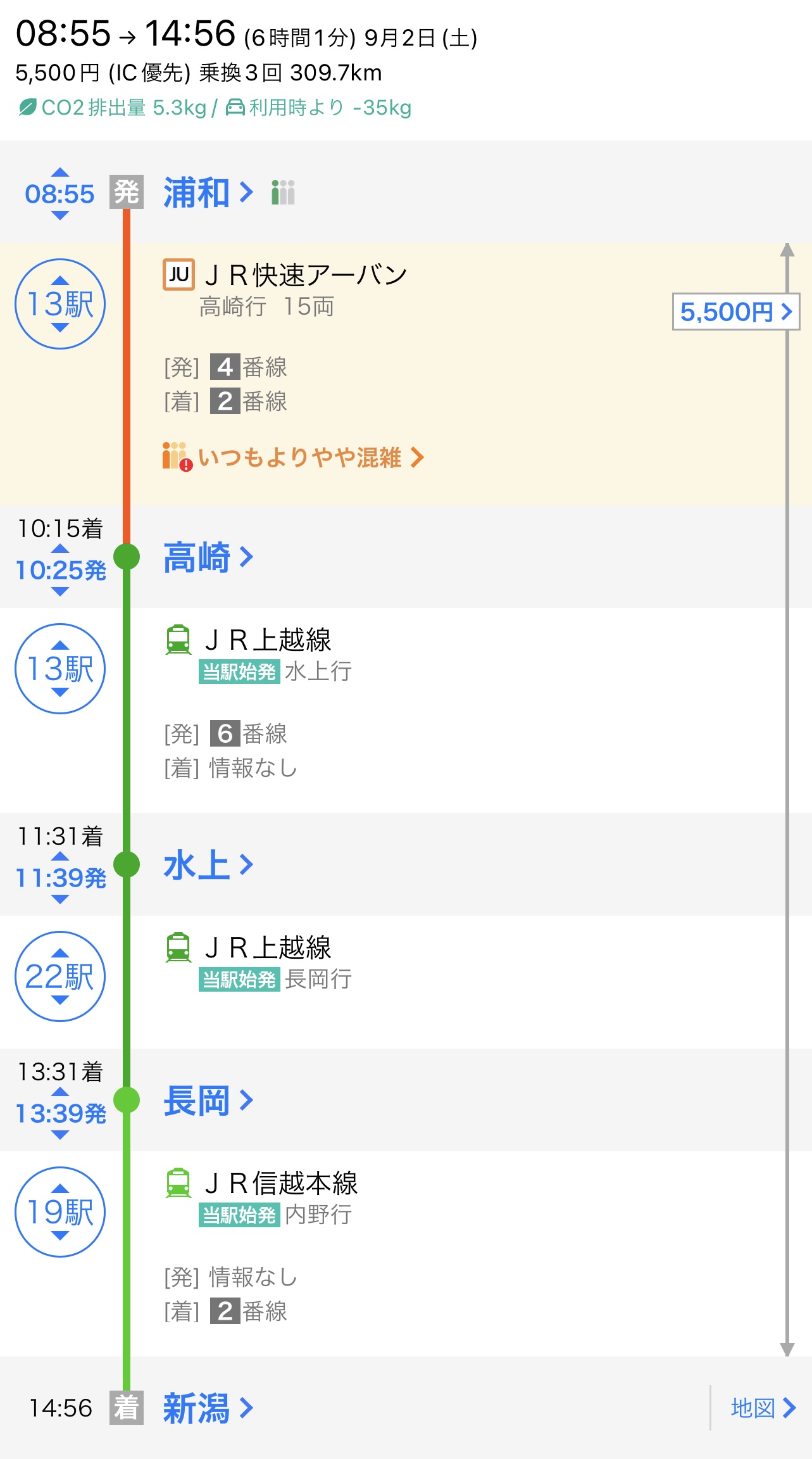Pick an earlier train from Urawa
Viewport: 812px width, 1459px height.
pos(60,172)
